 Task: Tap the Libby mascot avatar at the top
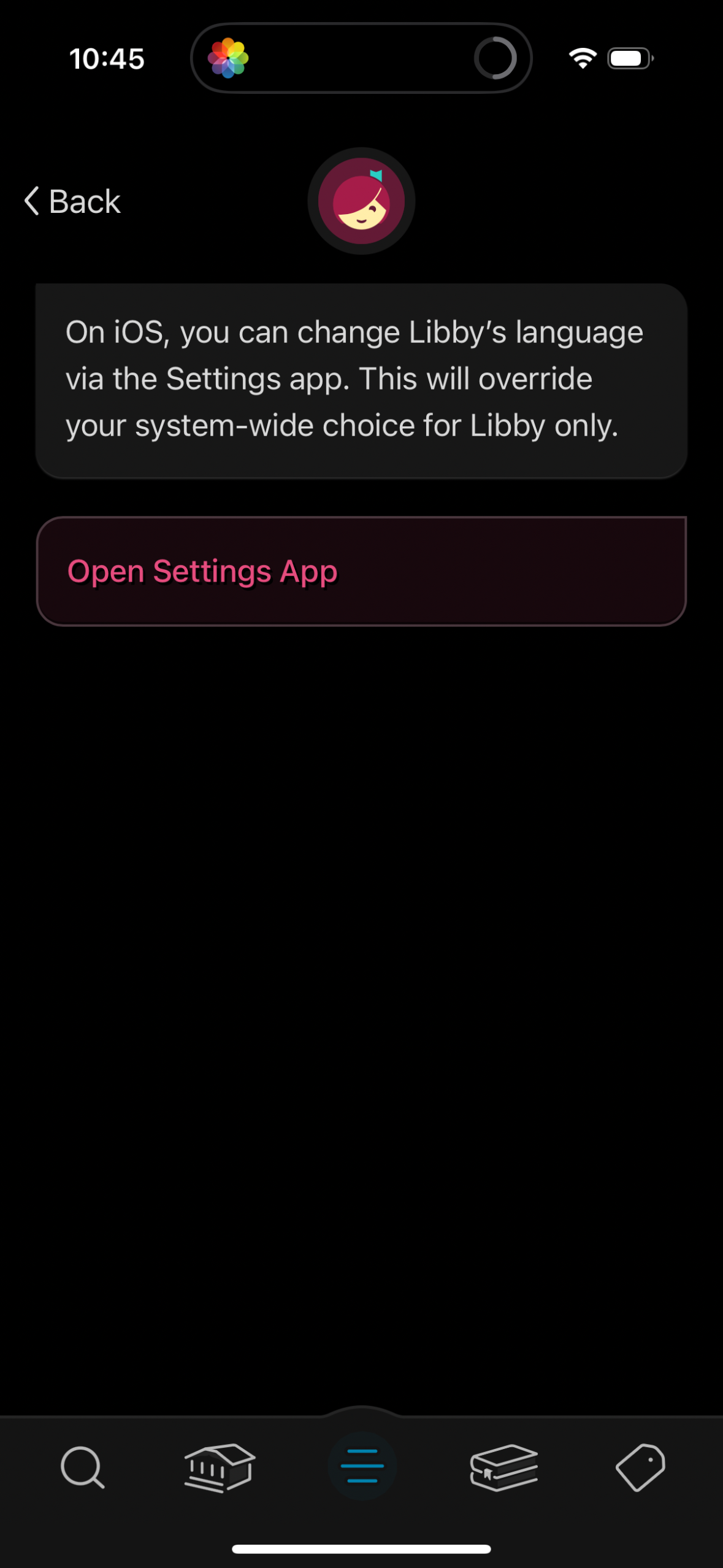pos(361,201)
